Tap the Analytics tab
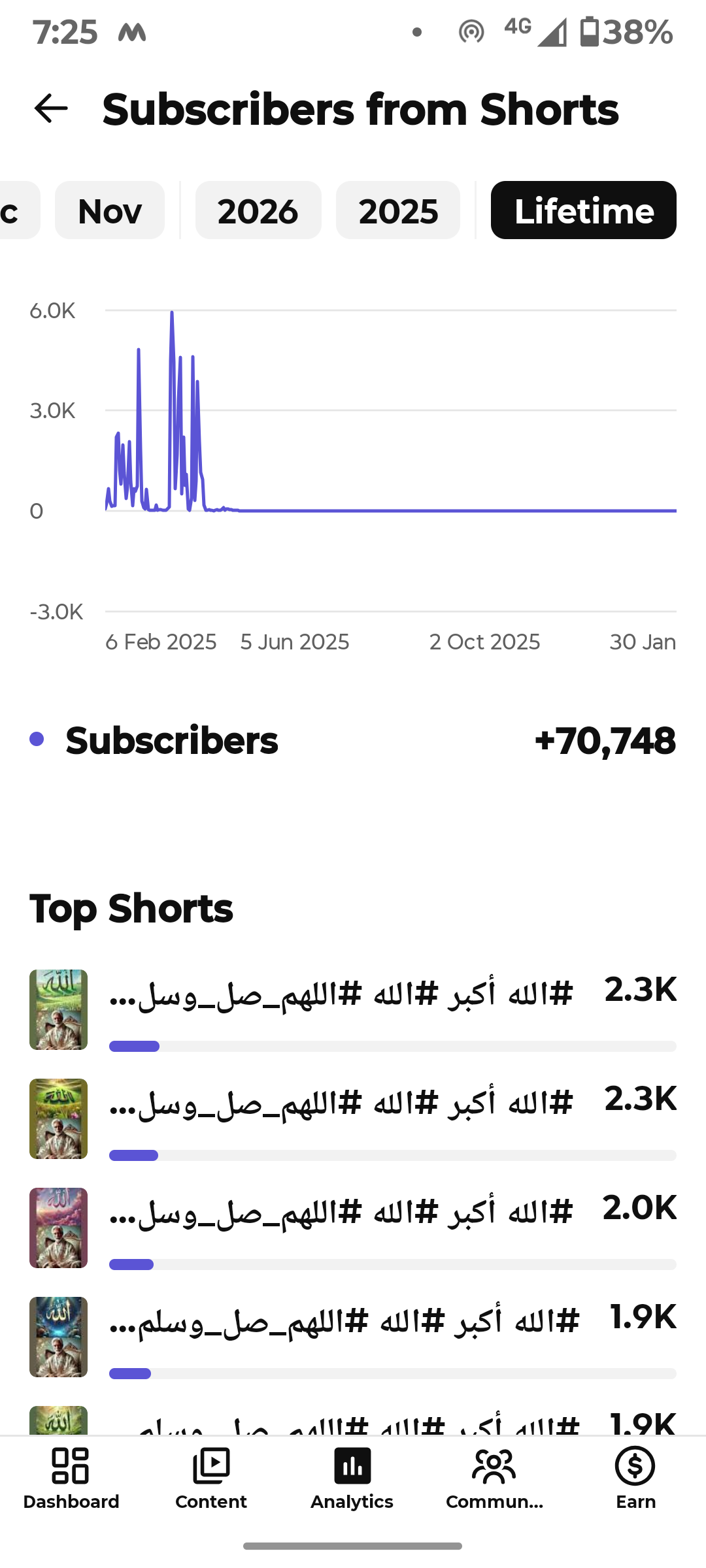 point(352,1478)
